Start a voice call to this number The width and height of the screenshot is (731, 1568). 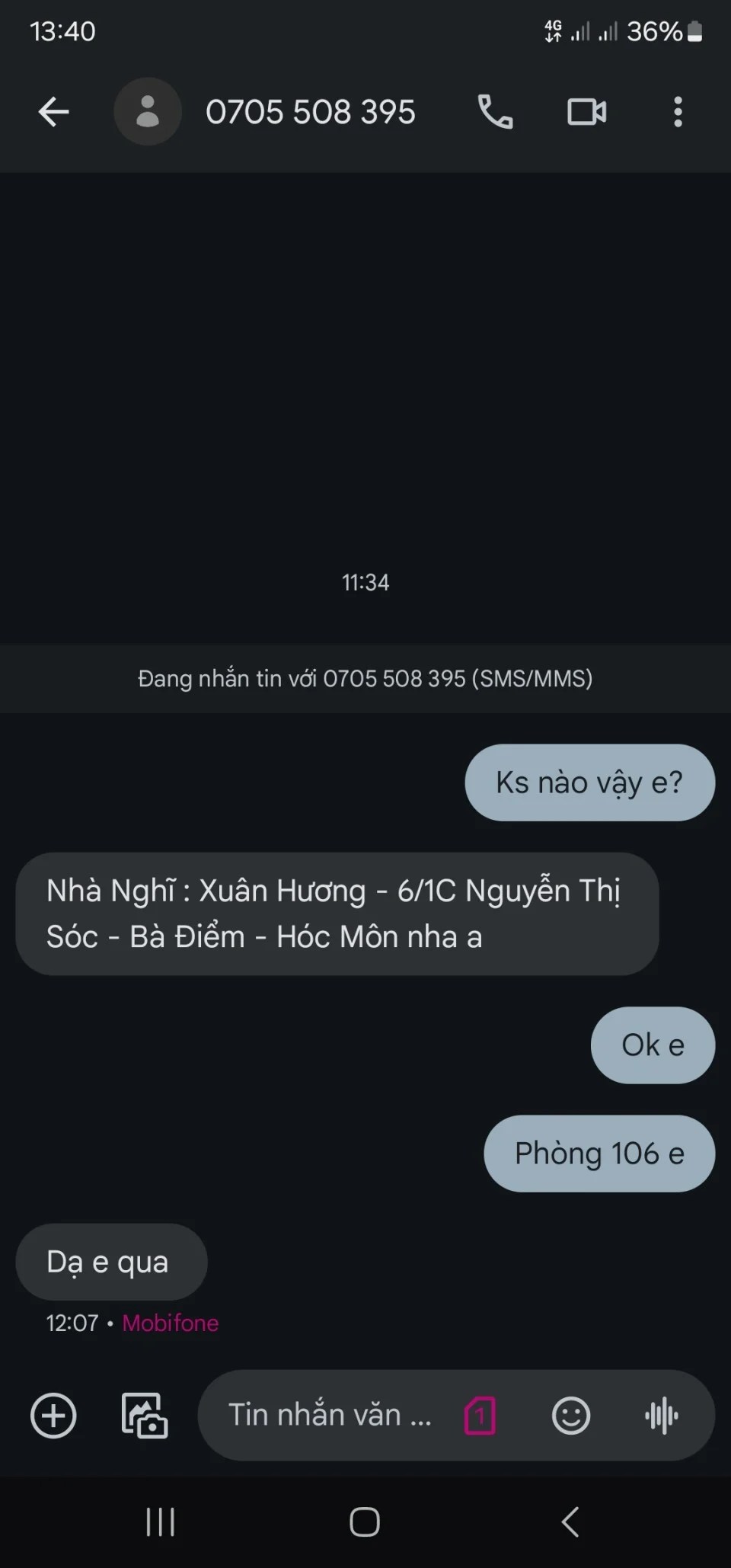[x=495, y=112]
